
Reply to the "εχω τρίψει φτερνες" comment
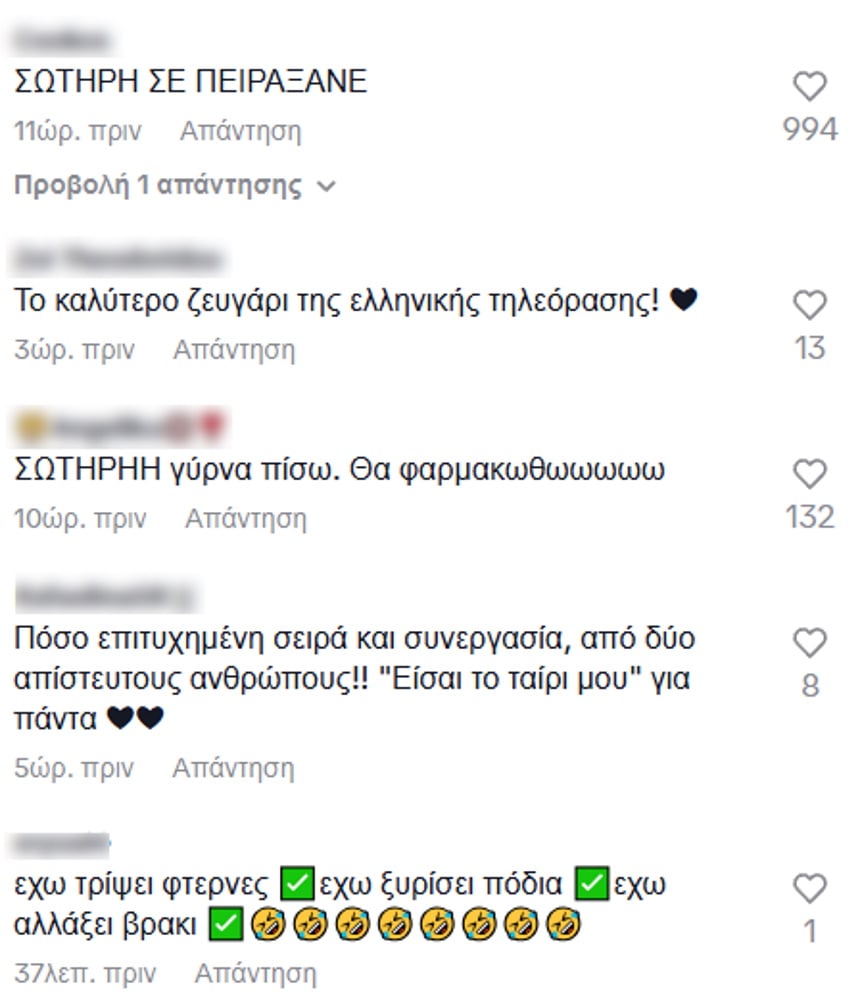coord(255,972)
